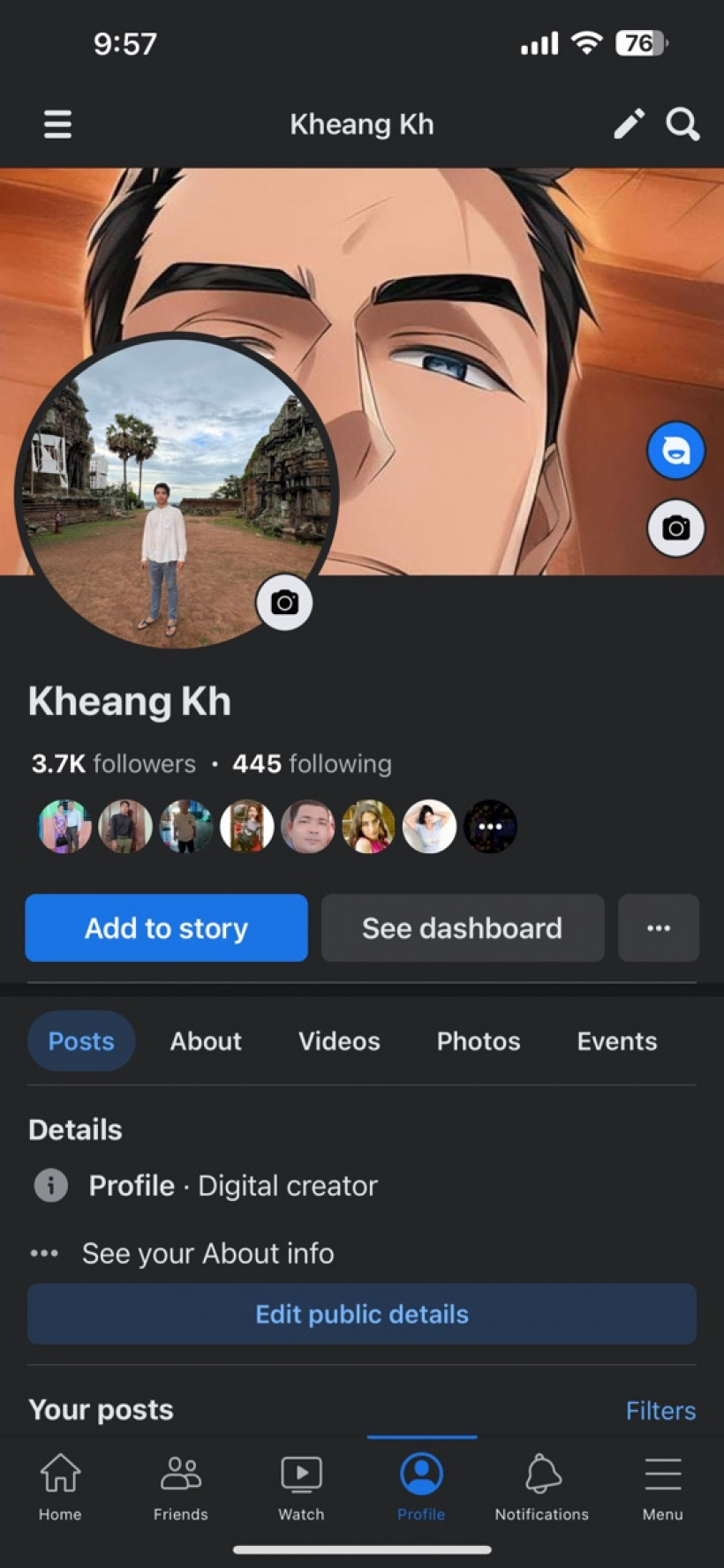
Task: Open Filters for your posts
Action: [x=660, y=1410]
